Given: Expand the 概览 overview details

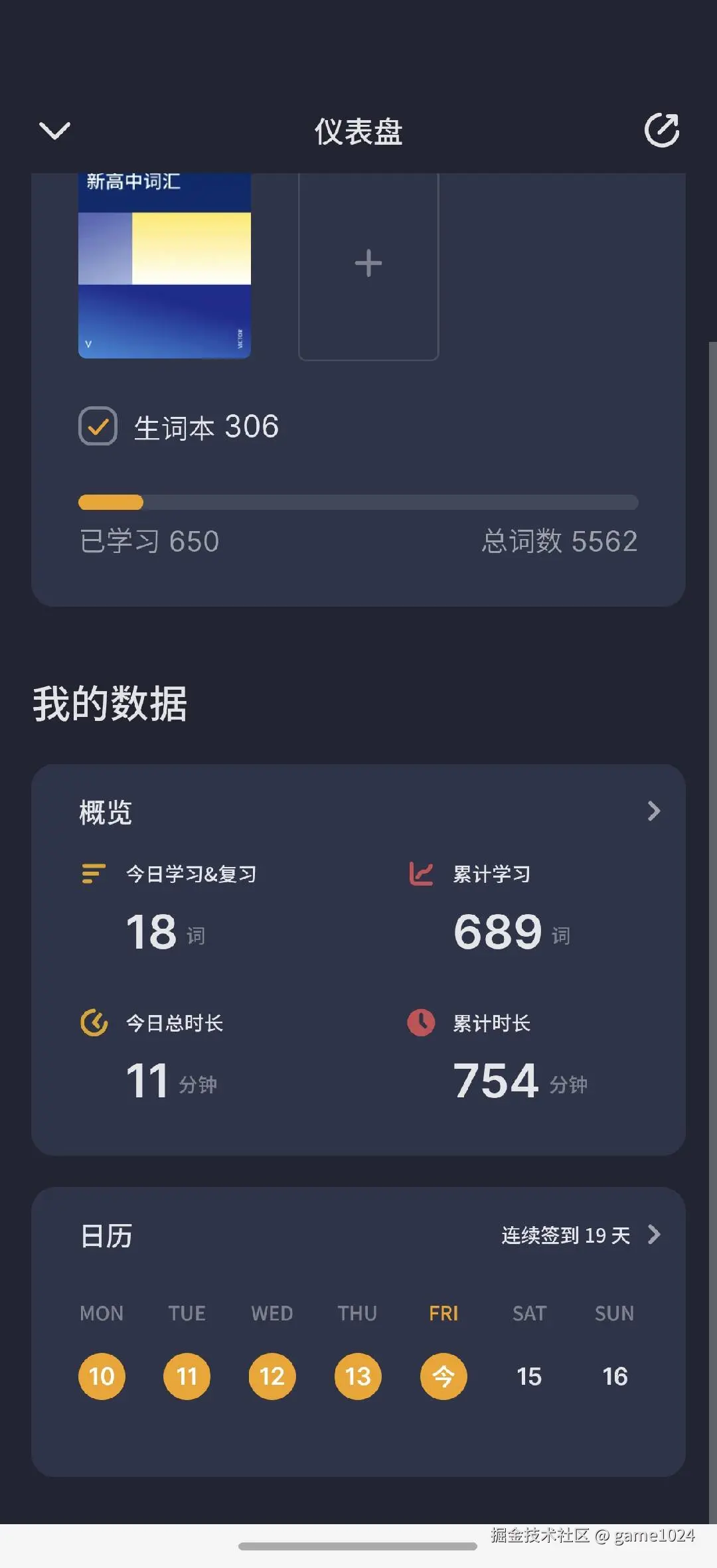Looking at the screenshot, I should (x=654, y=811).
